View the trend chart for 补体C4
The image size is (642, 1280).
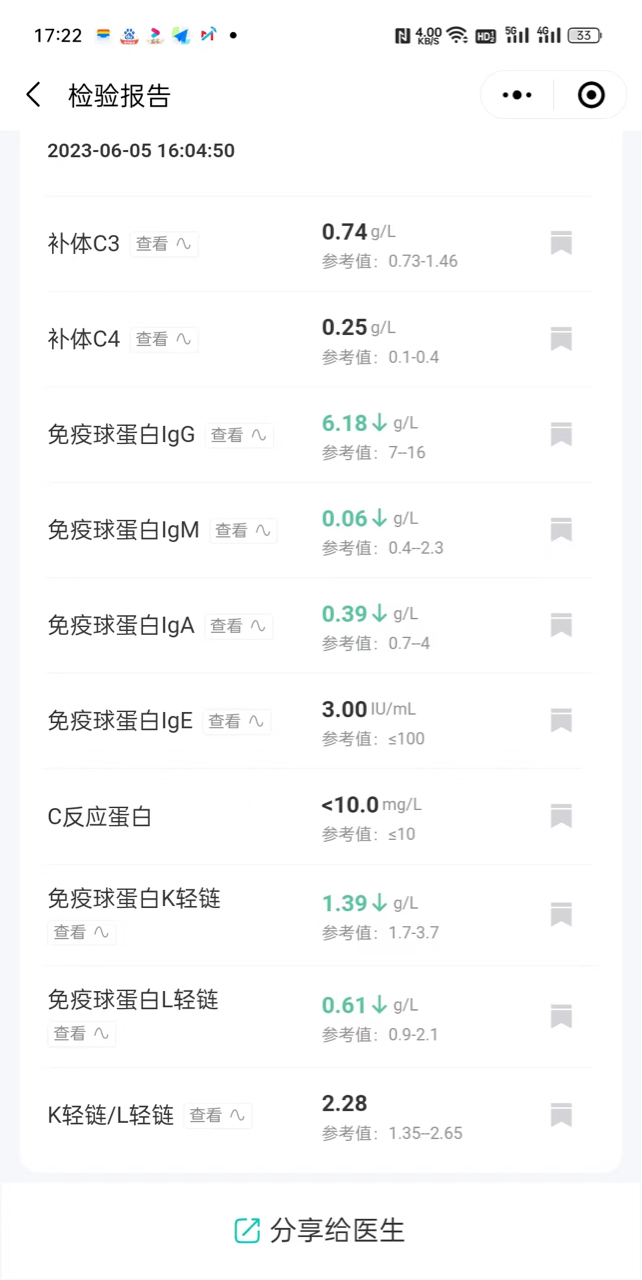tap(164, 339)
